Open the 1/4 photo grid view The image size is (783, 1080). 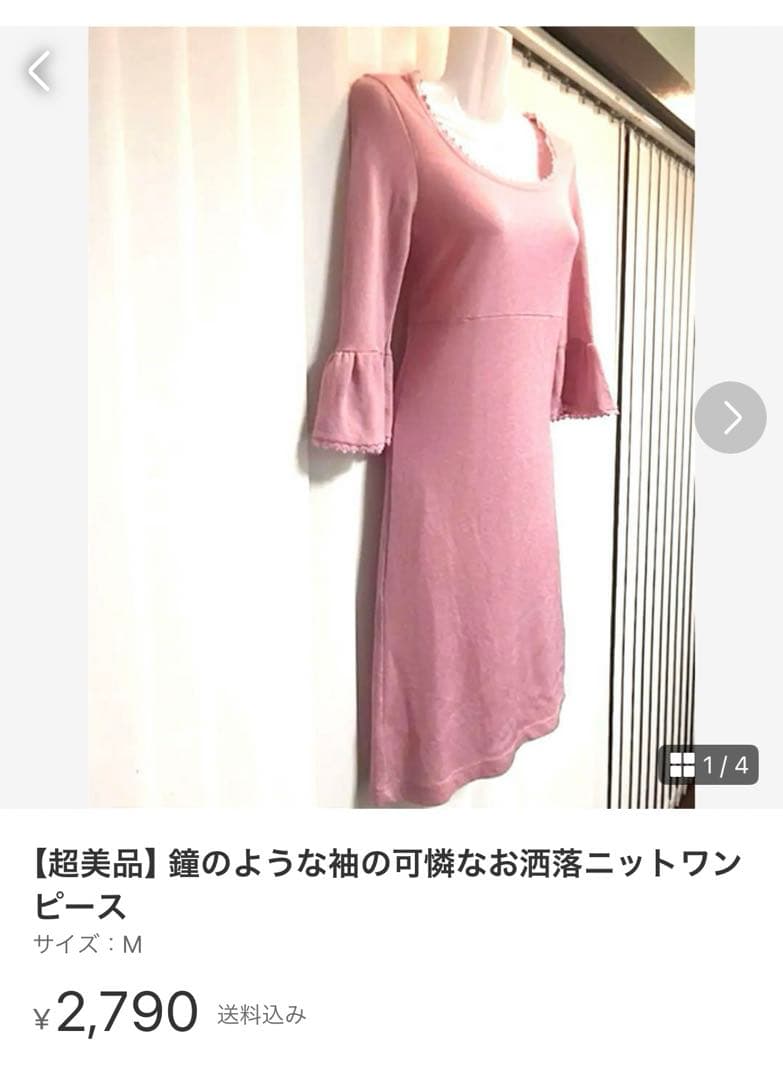pyautogui.click(x=709, y=765)
